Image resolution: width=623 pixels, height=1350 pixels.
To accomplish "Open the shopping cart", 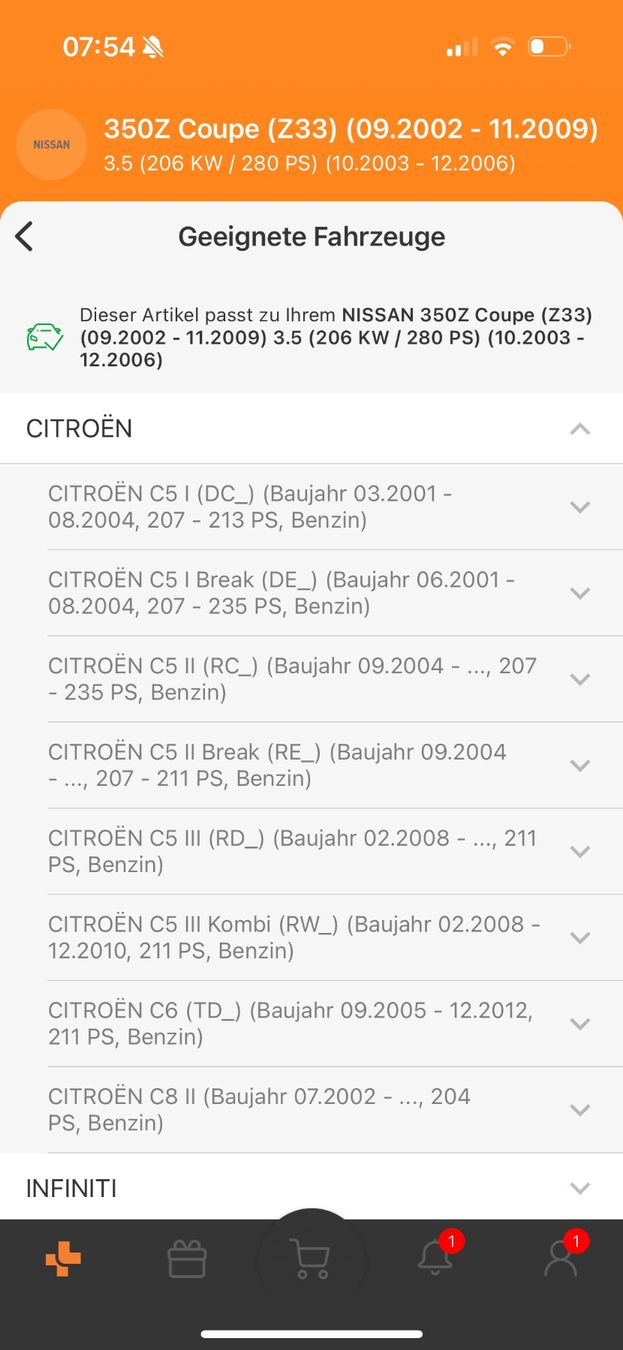I will click(x=310, y=1260).
